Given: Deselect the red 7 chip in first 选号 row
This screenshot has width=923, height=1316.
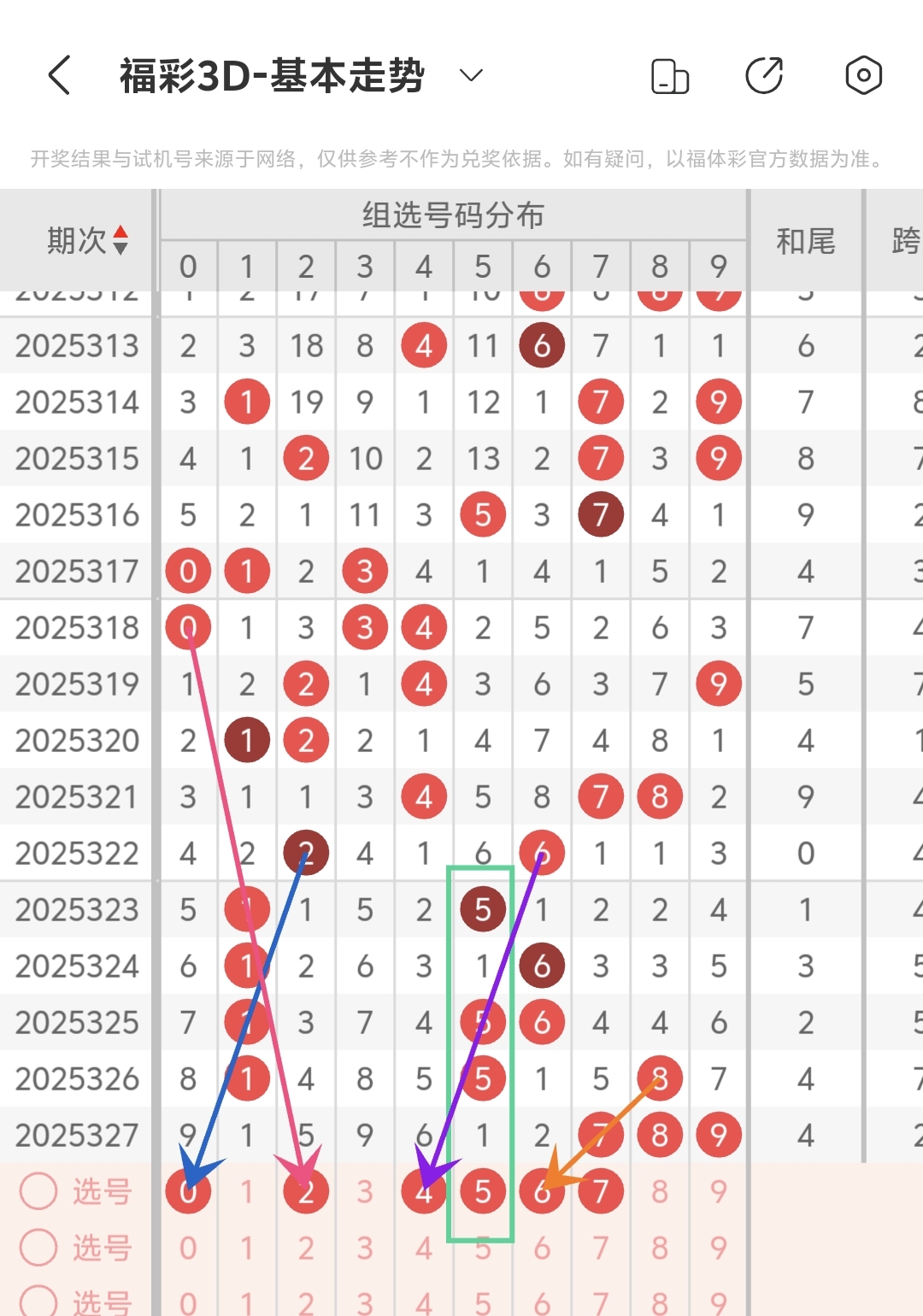Looking at the screenshot, I should 600,1190.
